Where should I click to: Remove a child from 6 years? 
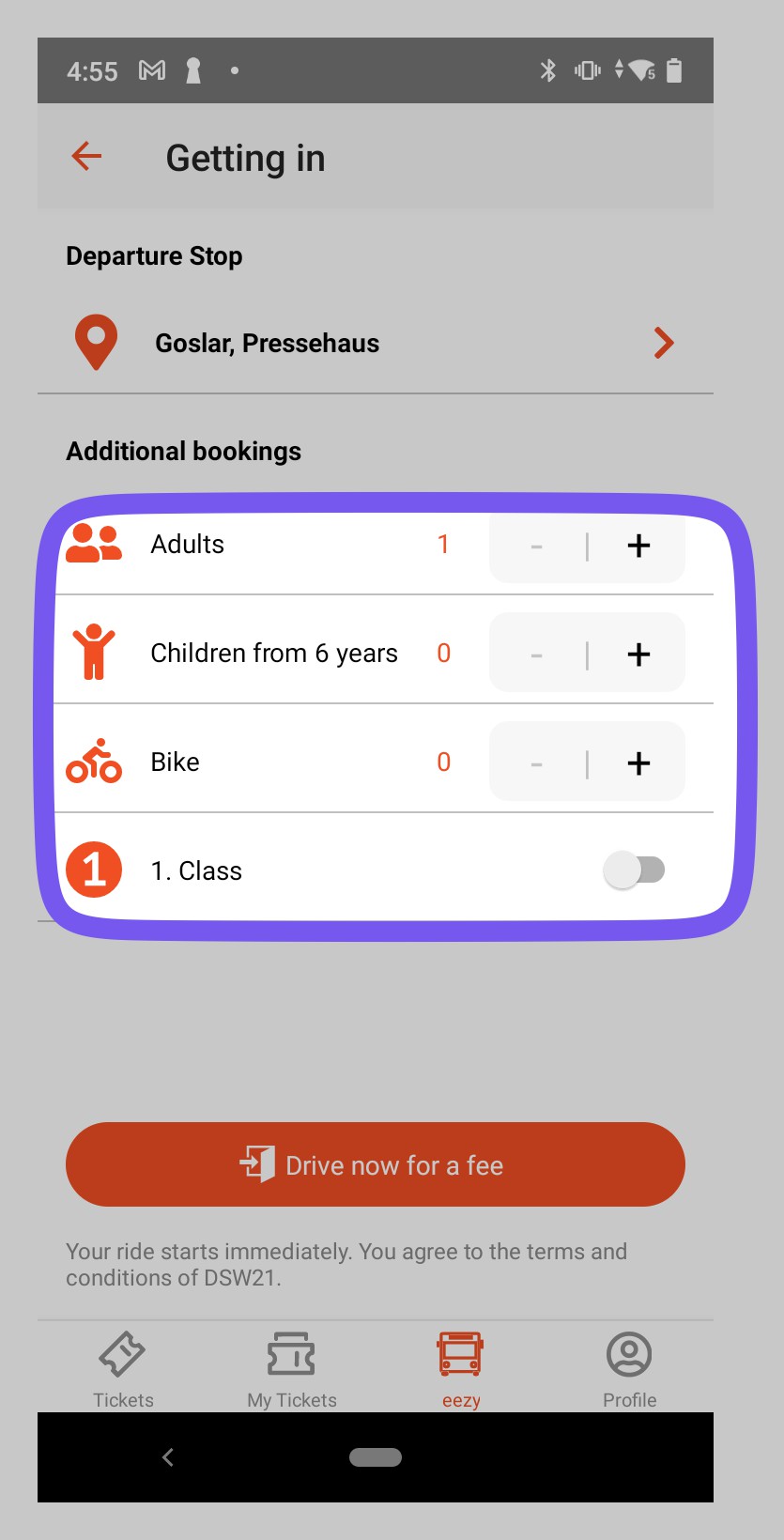click(537, 654)
